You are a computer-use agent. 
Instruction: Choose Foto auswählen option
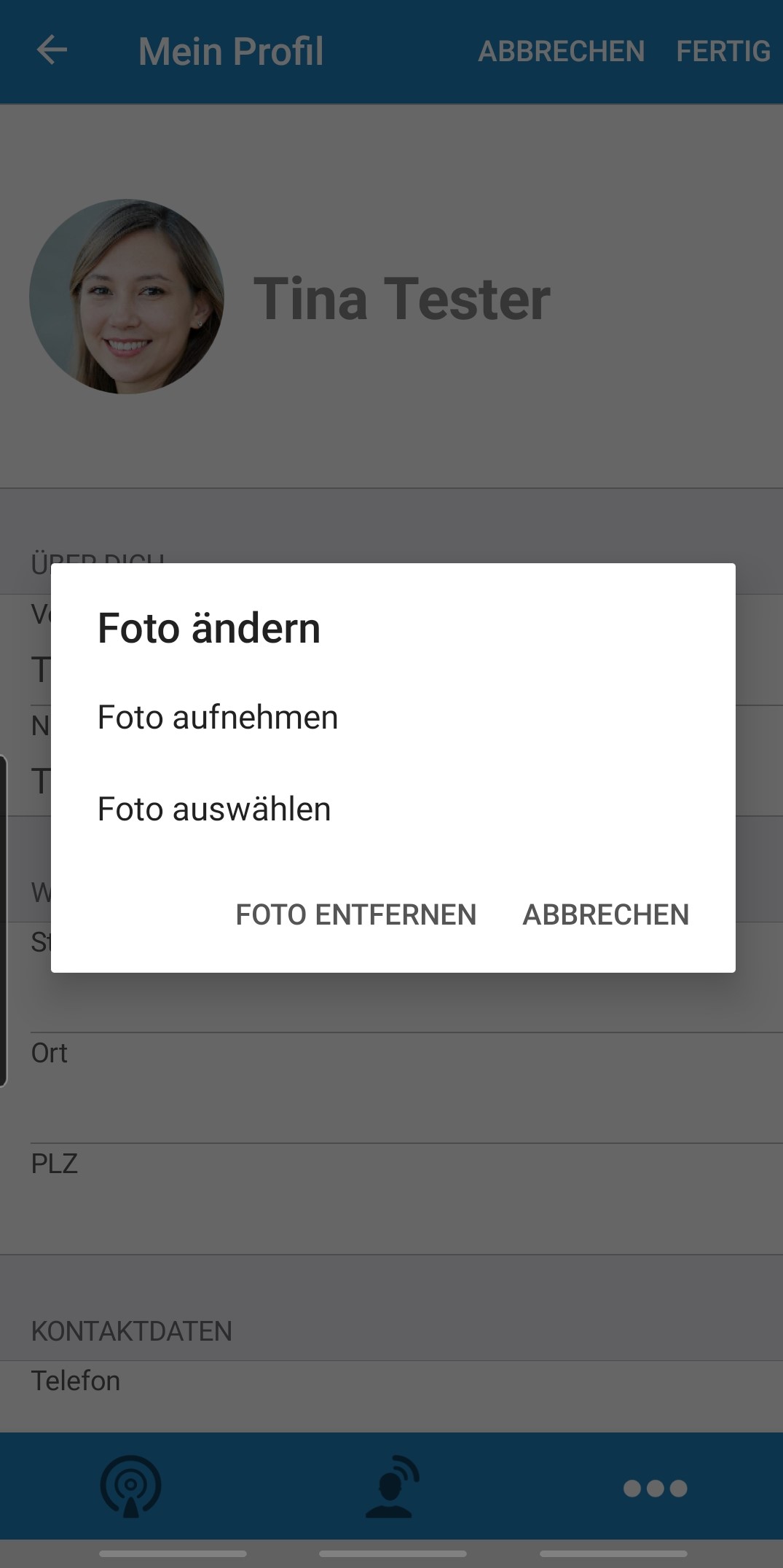[393, 810]
